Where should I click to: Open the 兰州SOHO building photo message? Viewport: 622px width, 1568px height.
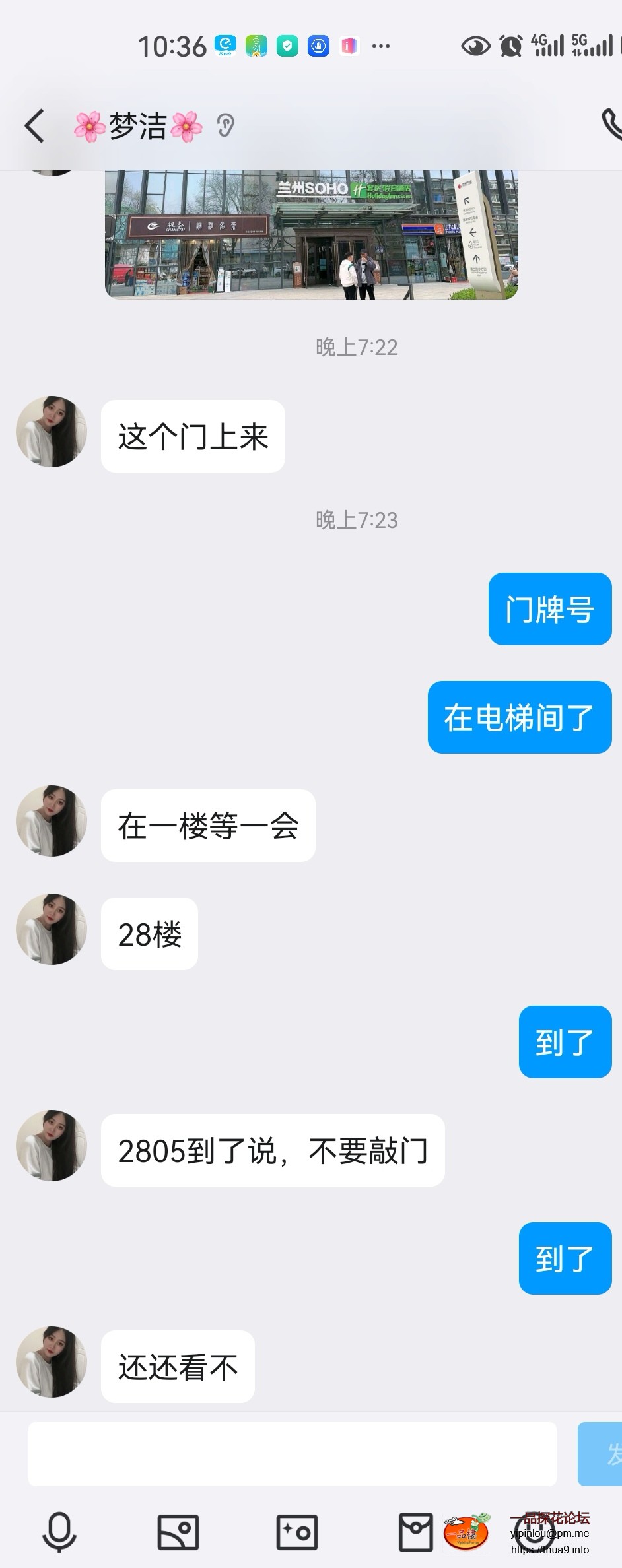pyautogui.click(x=311, y=234)
